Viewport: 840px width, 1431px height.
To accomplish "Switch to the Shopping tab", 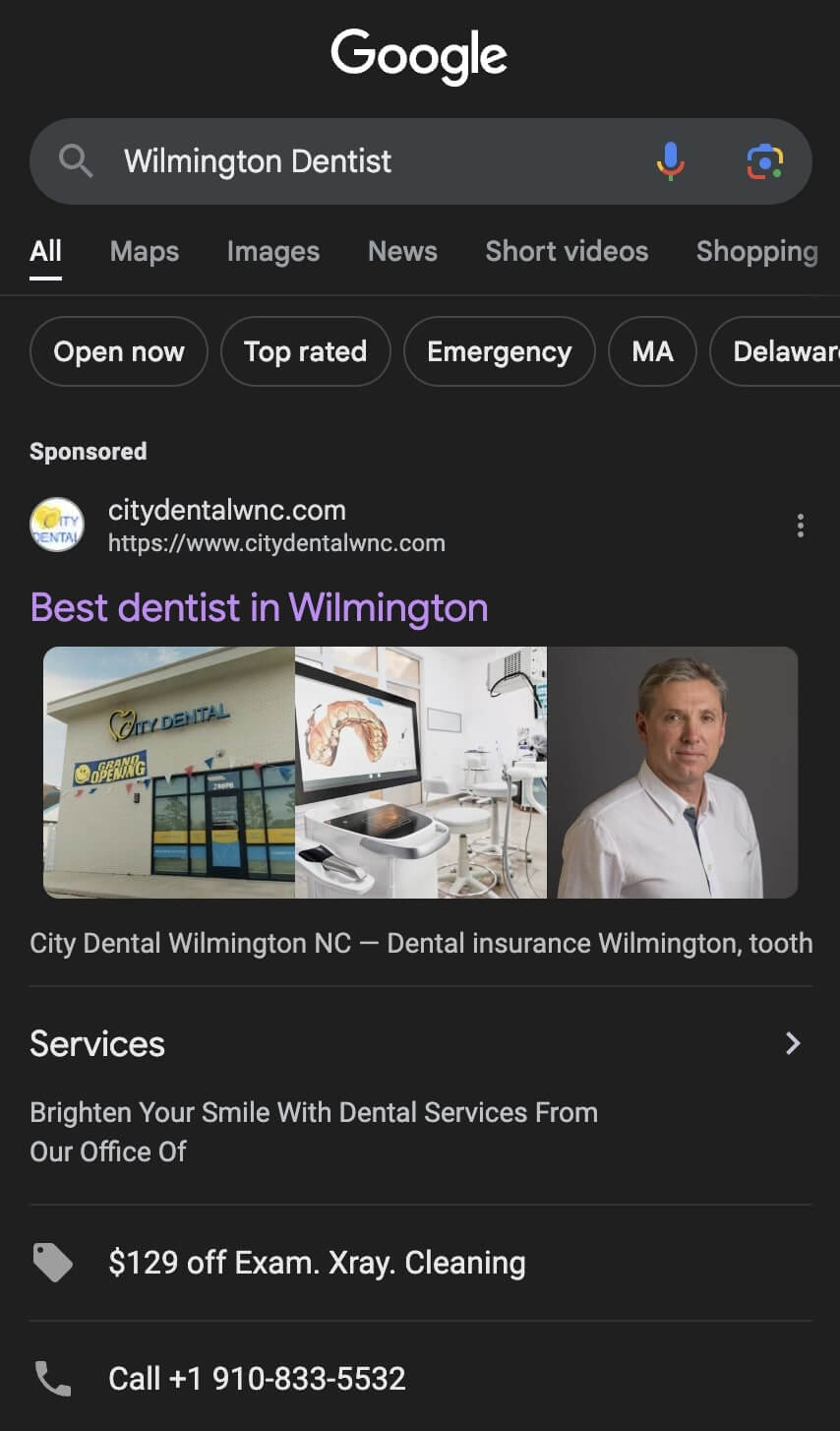I will (x=756, y=252).
